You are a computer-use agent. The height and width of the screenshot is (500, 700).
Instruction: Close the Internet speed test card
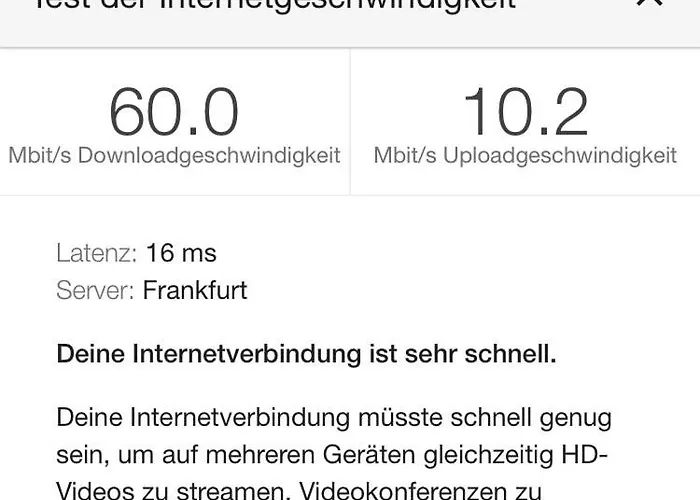(649, 4)
